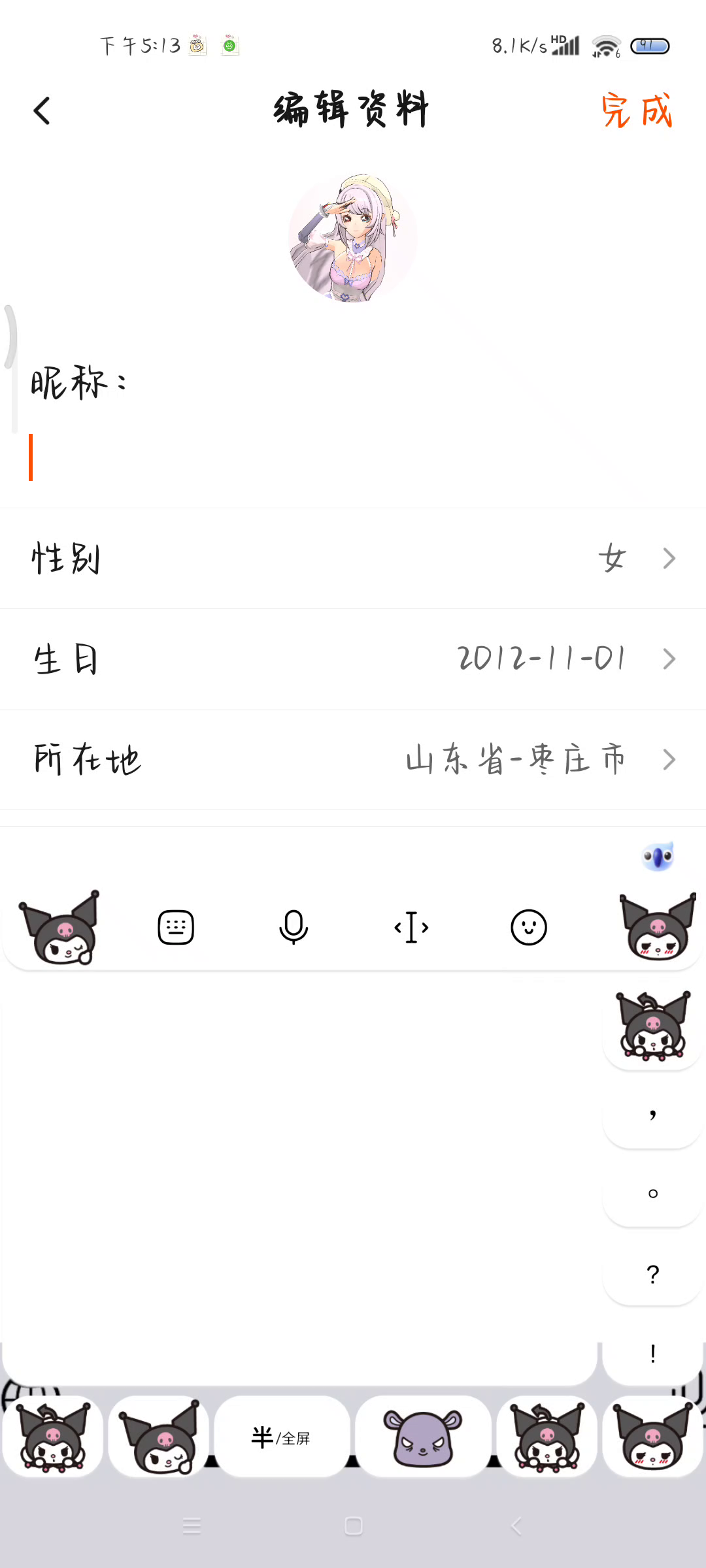Image resolution: width=706 pixels, height=1568 pixels.
Task: Switch keyboard layout via keyboard icon
Action: pyautogui.click(x=176, y=927)
